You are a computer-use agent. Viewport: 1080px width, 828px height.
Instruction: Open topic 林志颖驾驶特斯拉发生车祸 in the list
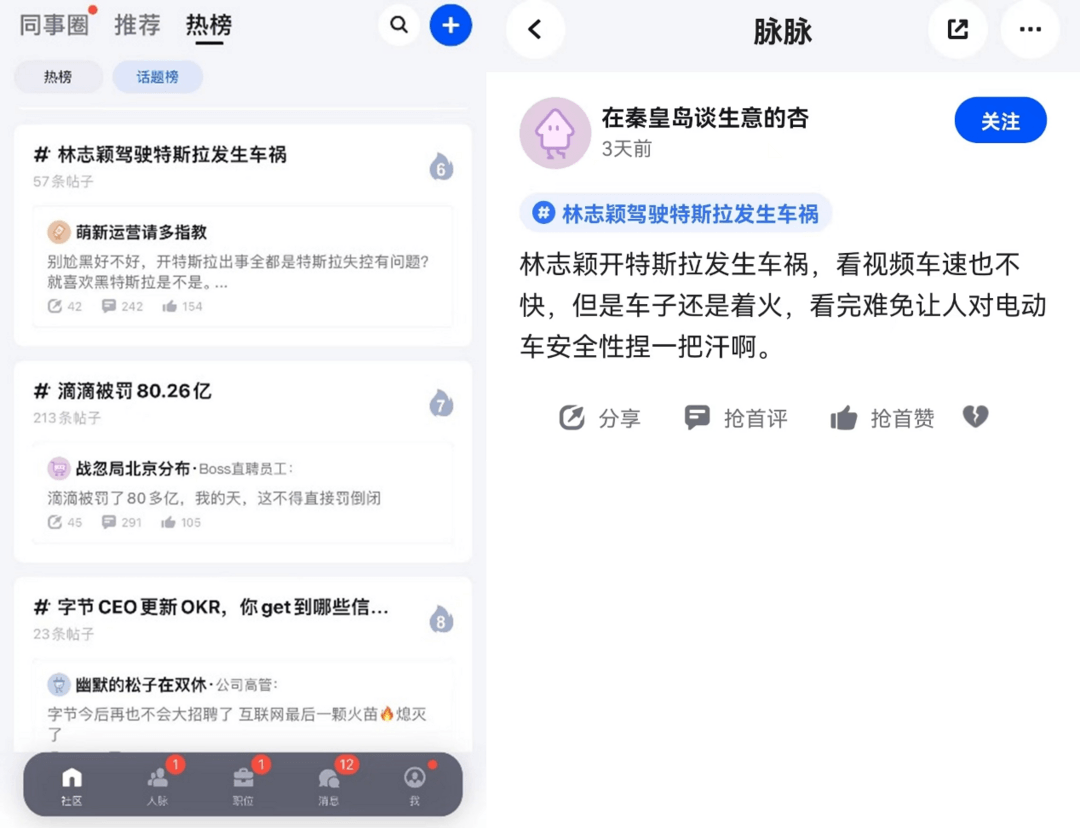click(172, 154)
